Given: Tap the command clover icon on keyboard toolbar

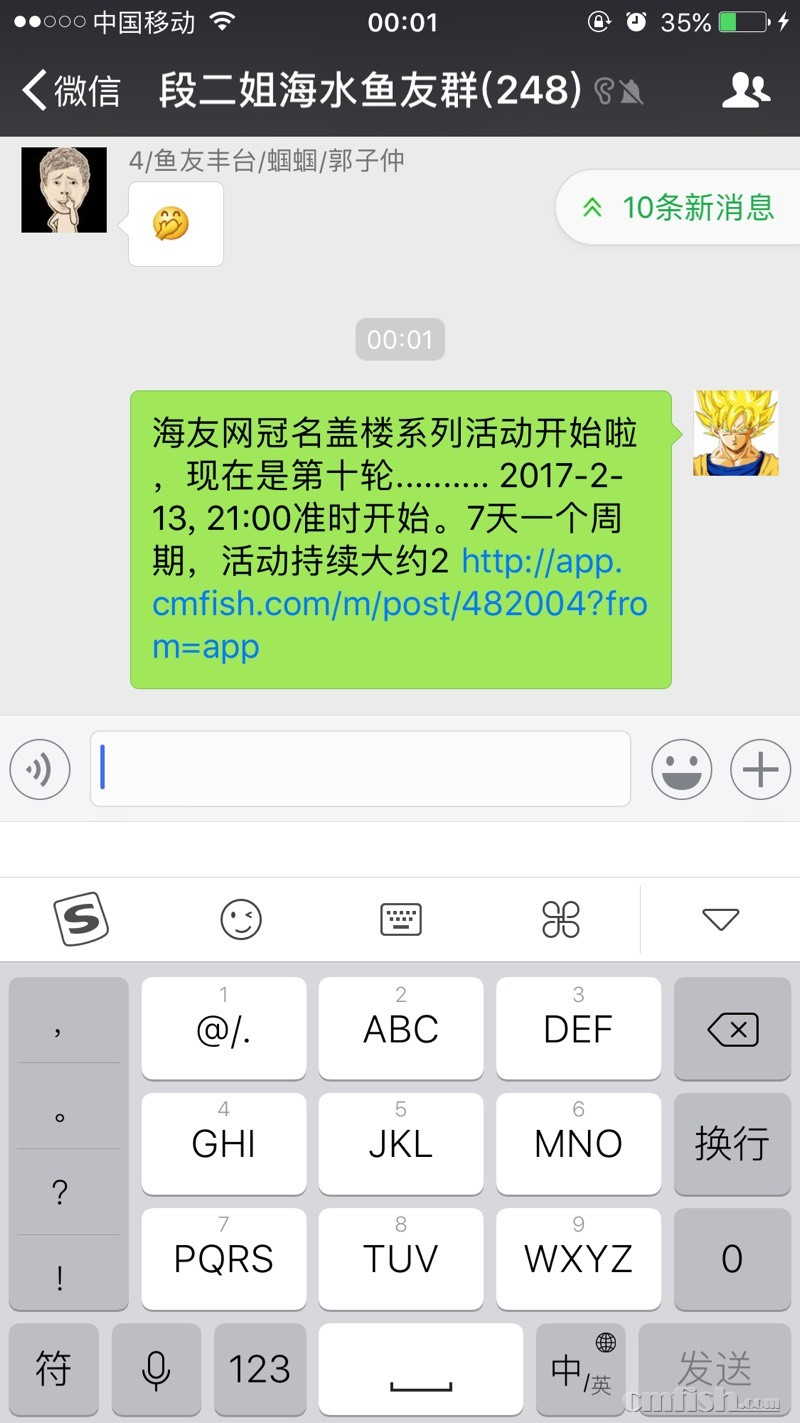Looking at the screenshot, I should tap(560, 919).
